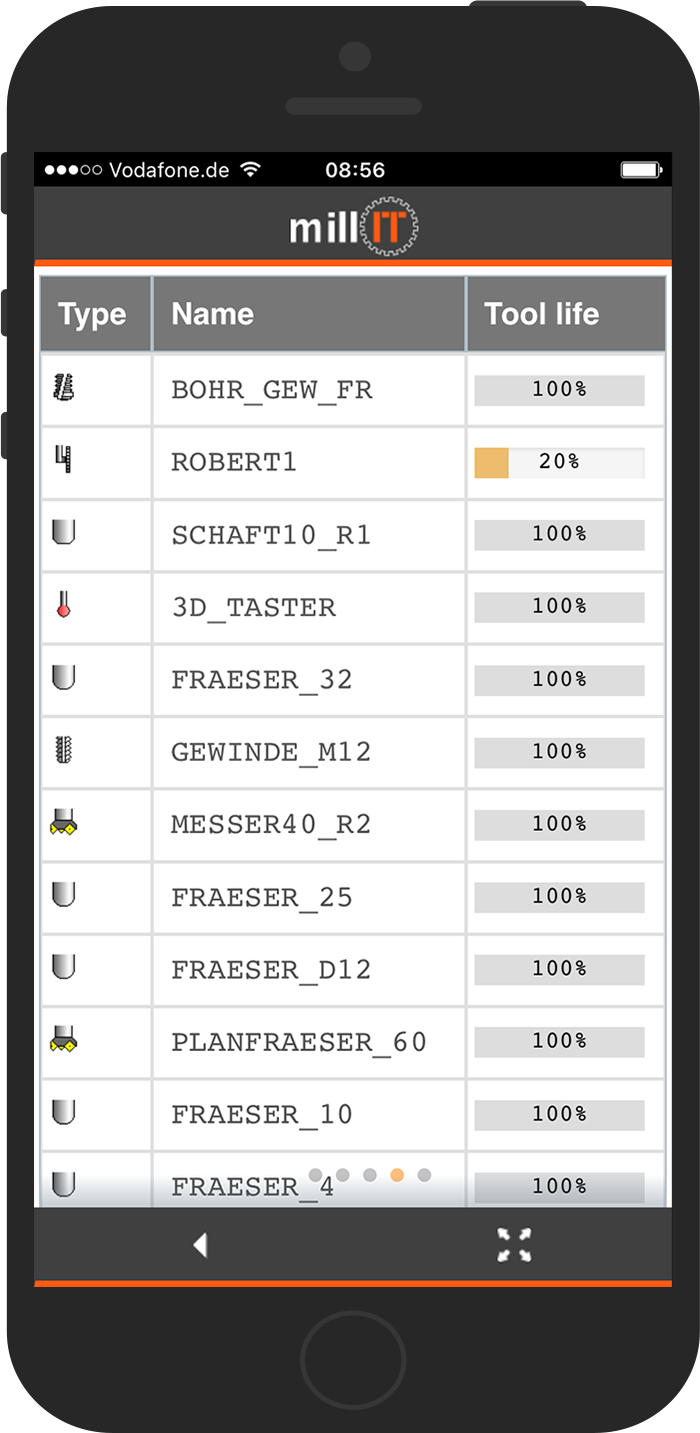Viewport: 700px width, 1433px height.
Task: Tap the phone's round home button
Action: (x=353, y=1361)
